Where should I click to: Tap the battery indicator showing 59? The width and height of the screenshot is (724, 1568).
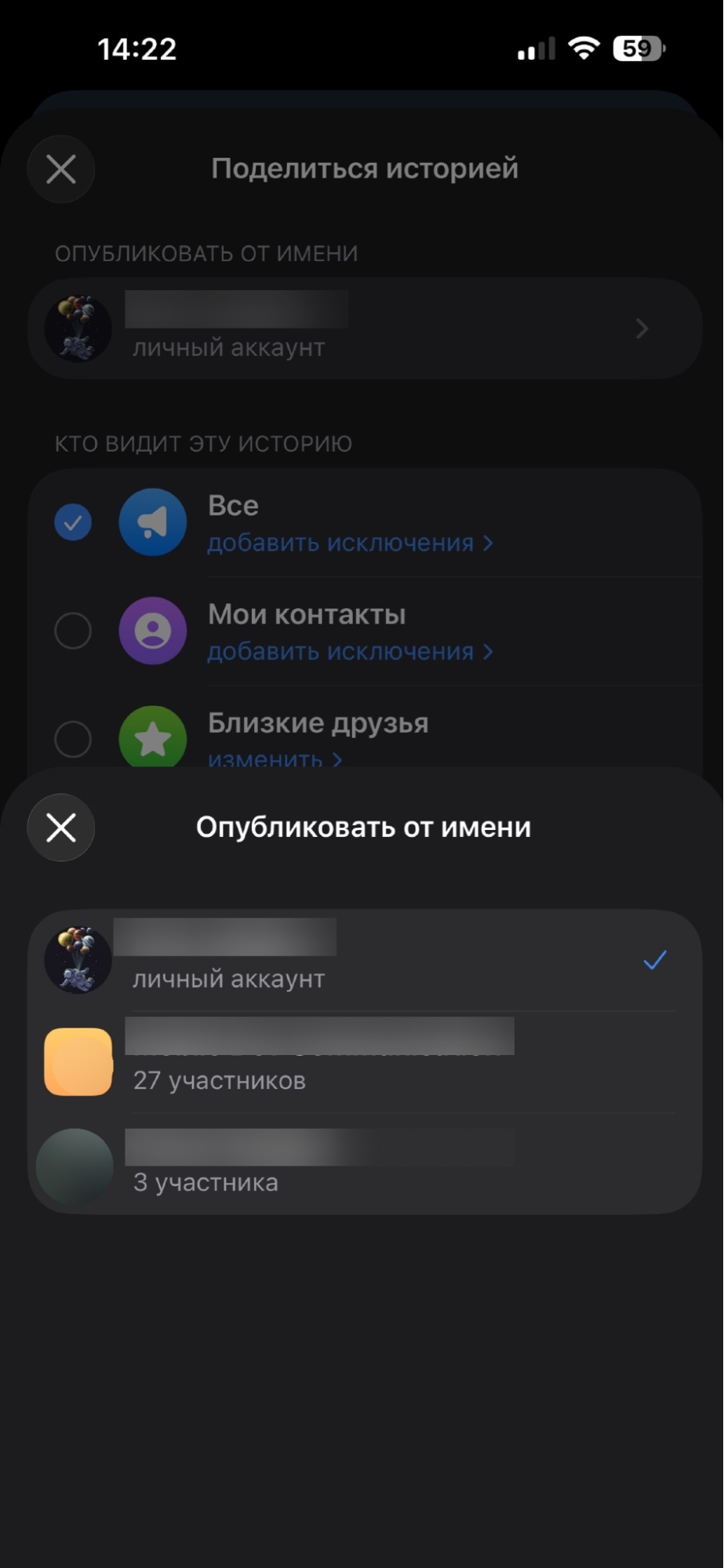(x=637, y=49)
